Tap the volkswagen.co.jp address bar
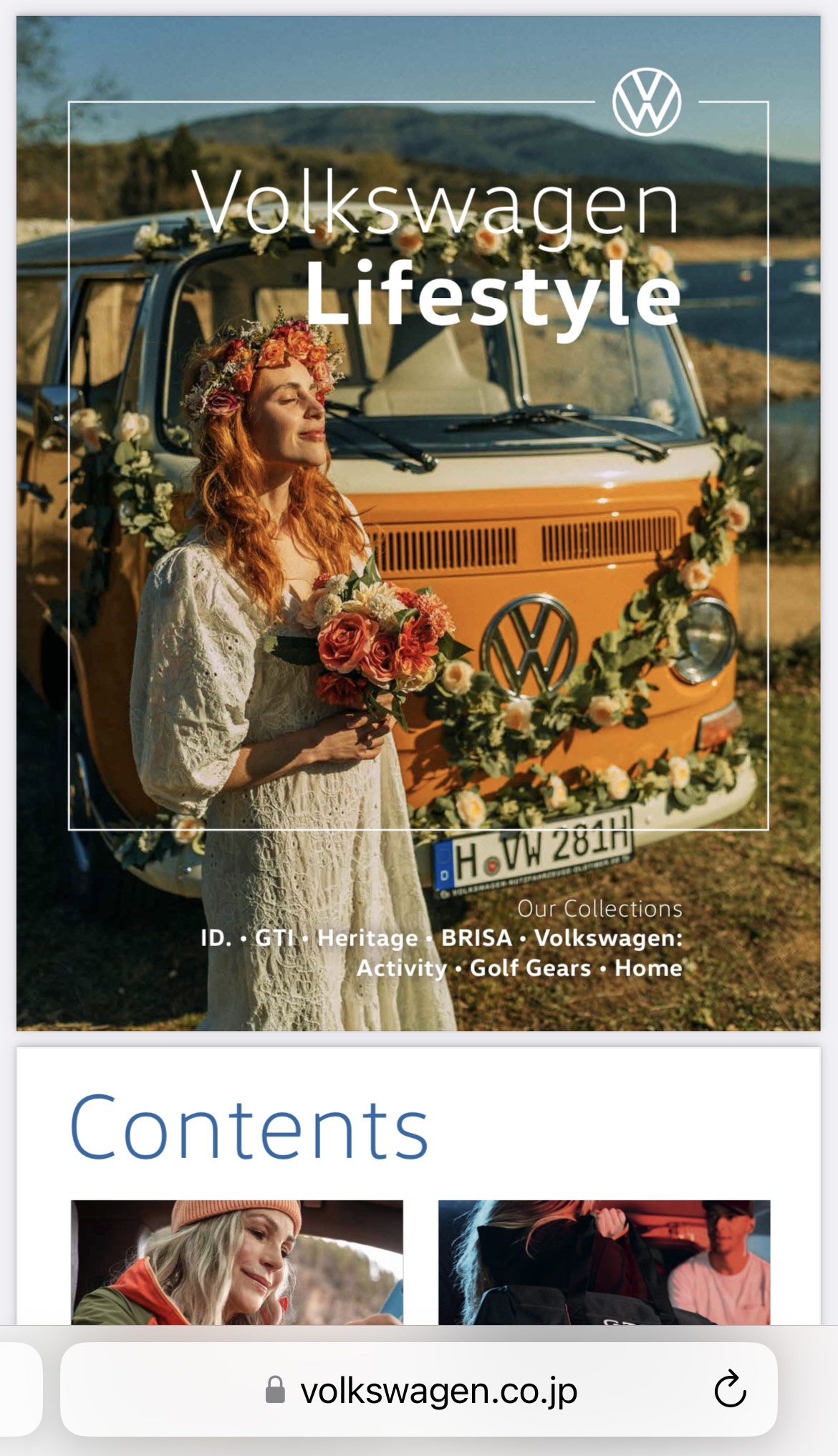Screen dimensions: 838x1456 (x=437, y=1390)
